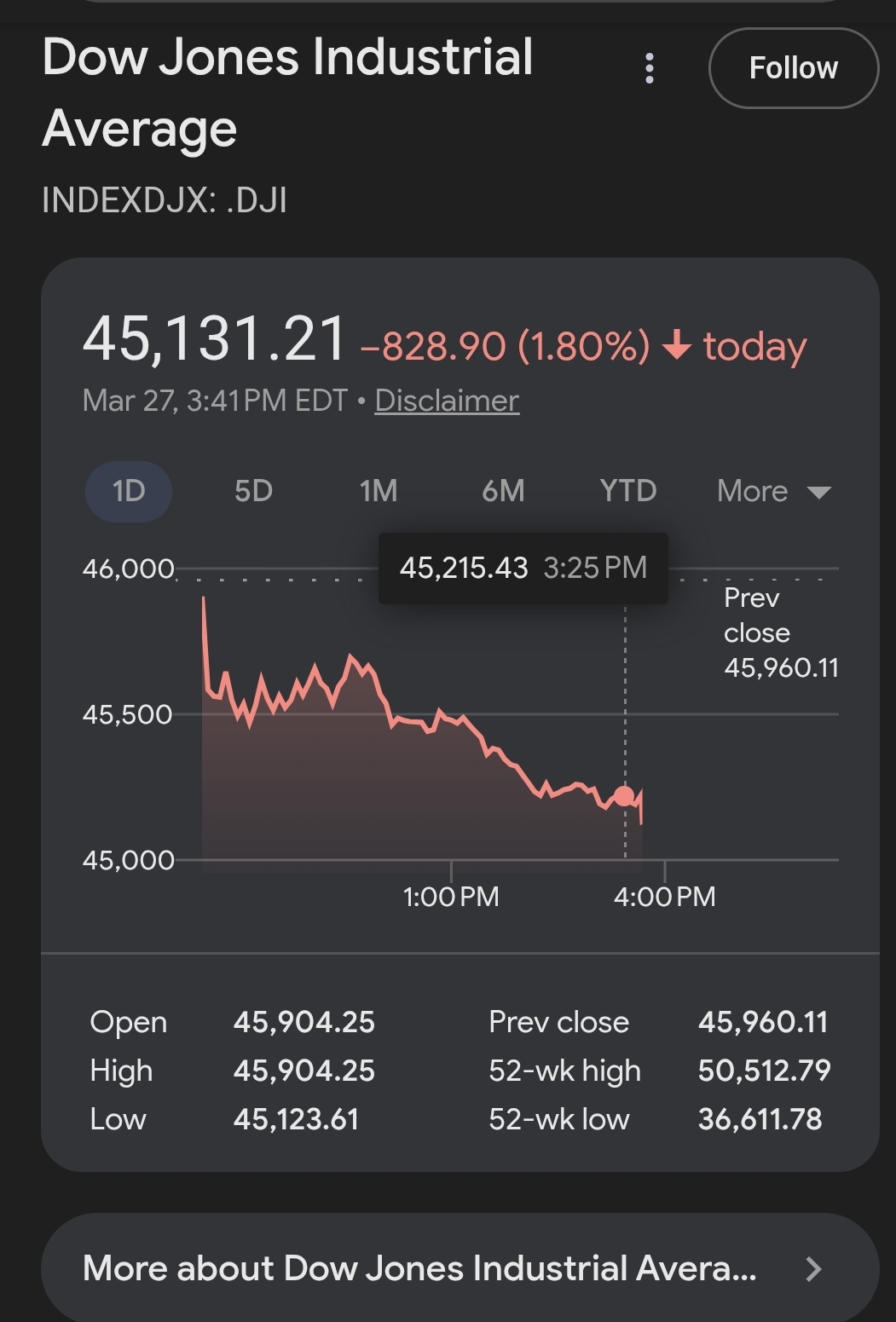Switch to the 5D chart view

pyautogui.click(x=252, y=491)
